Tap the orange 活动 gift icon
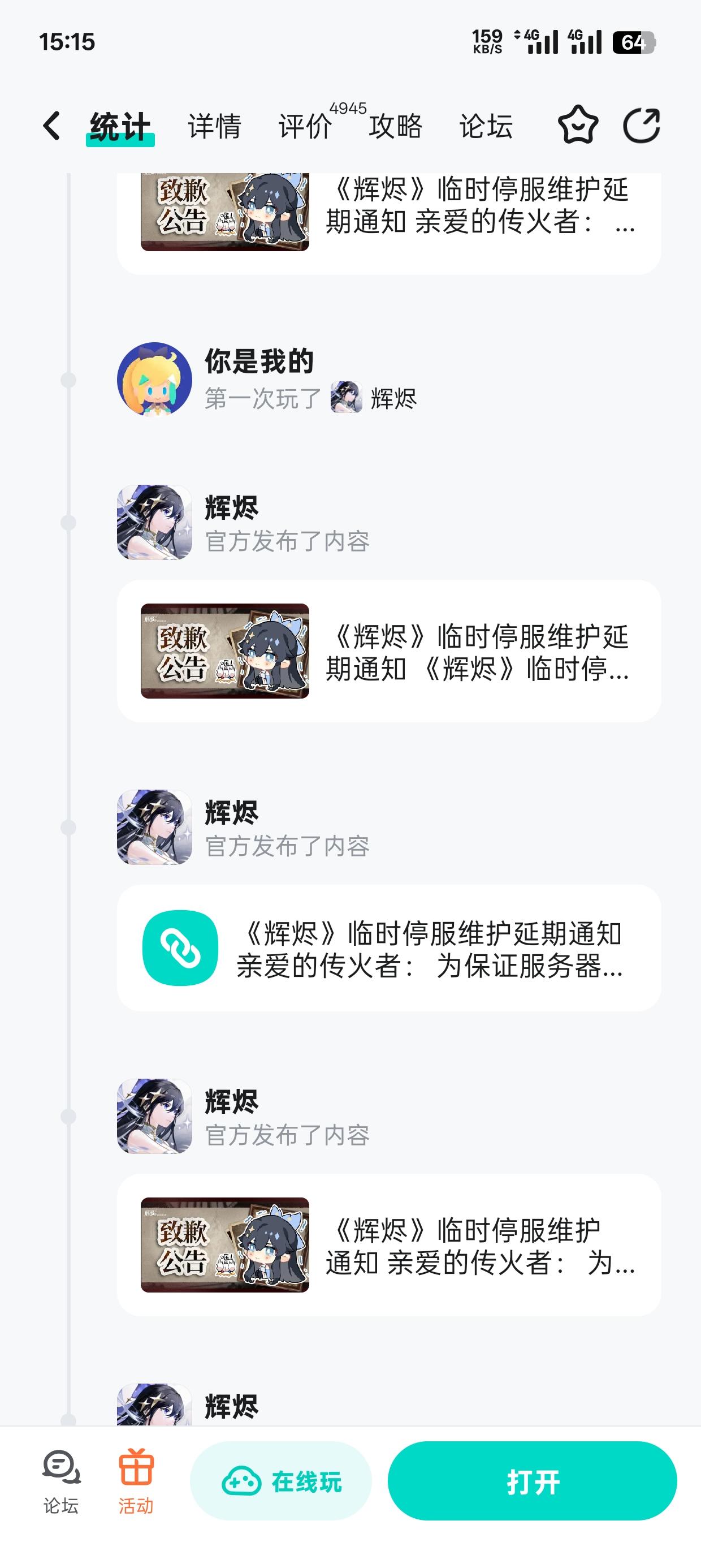The image size is (701, 1568). click(x=138, y=1490)
